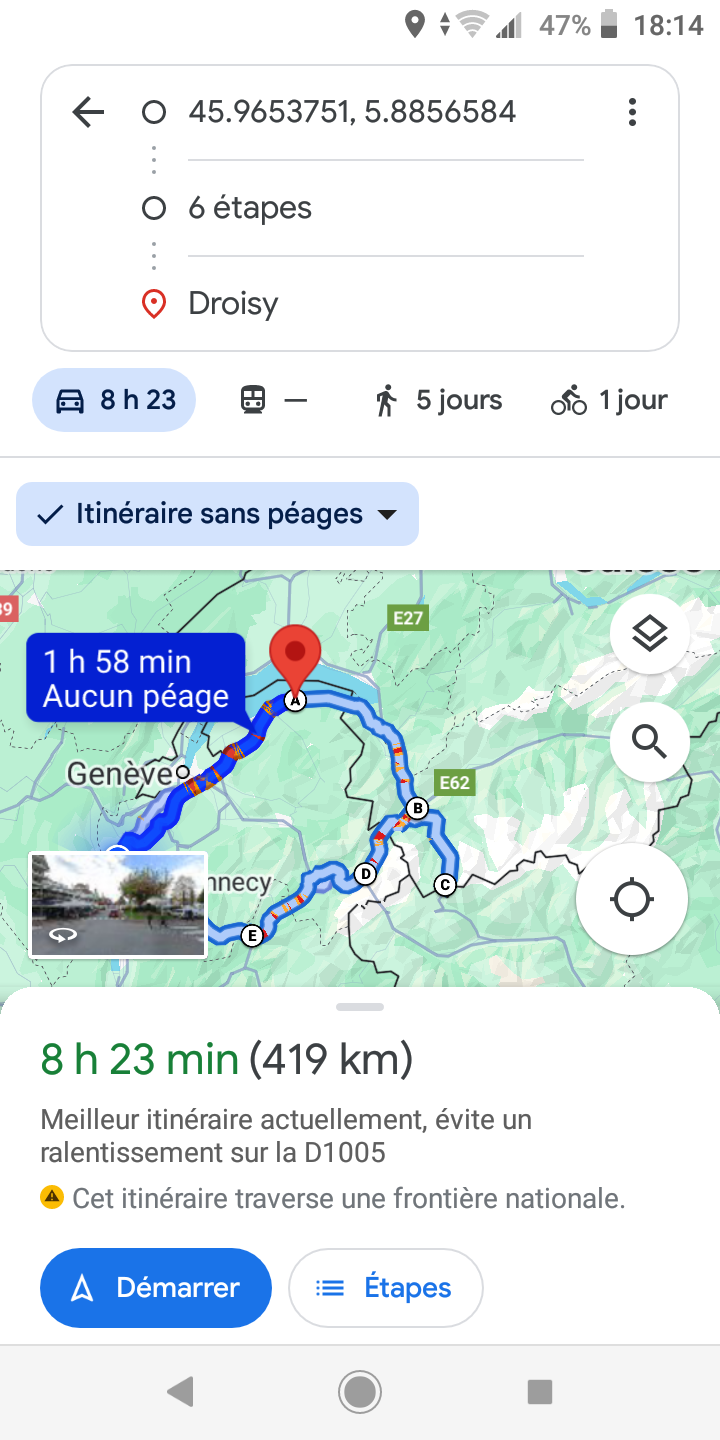Tap the system home button
Viewport: 720px width, 1440px height.
pos(360,1392)
